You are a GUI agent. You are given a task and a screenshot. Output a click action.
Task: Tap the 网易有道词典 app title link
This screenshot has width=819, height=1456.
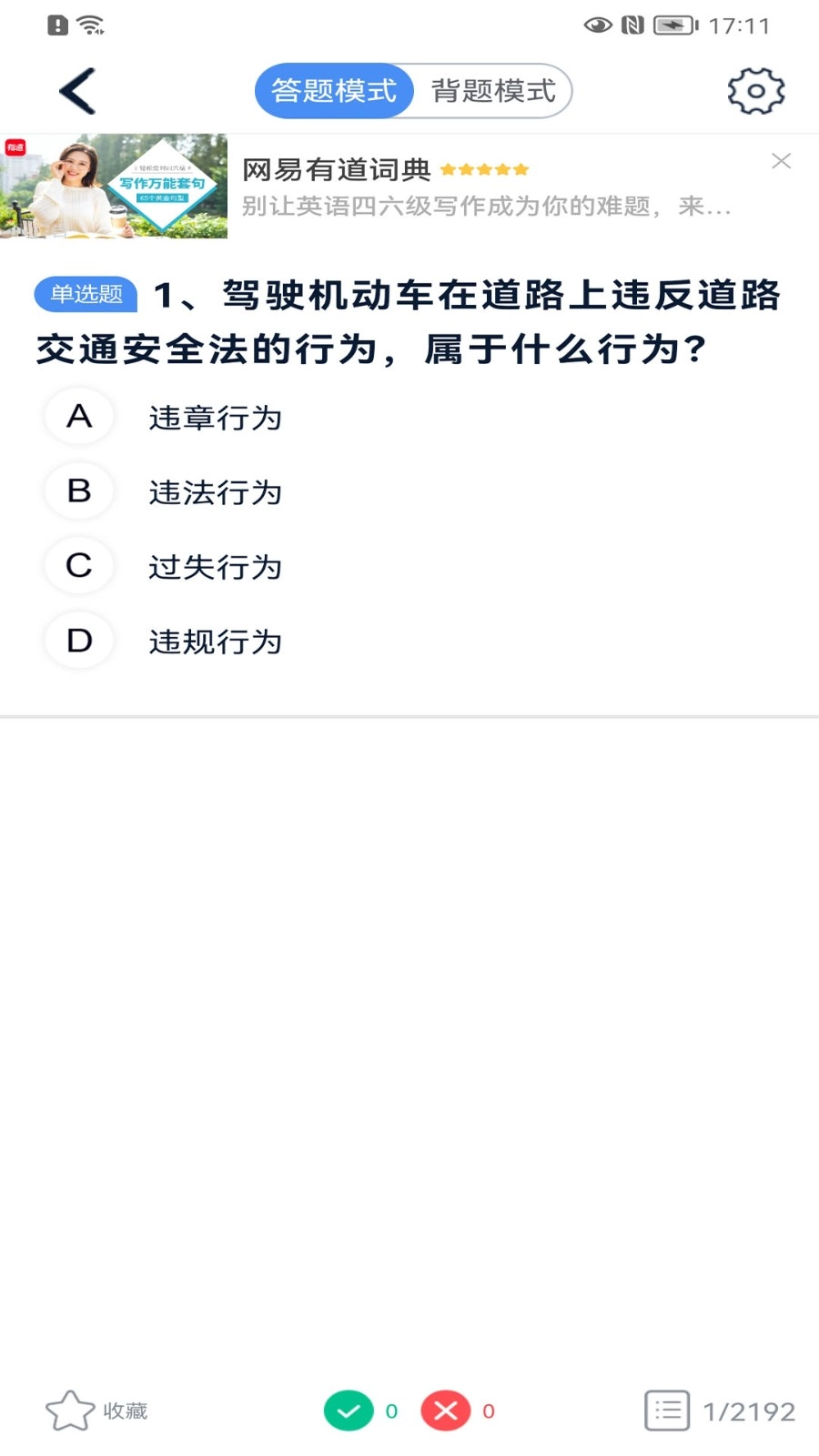pos(335,169)
